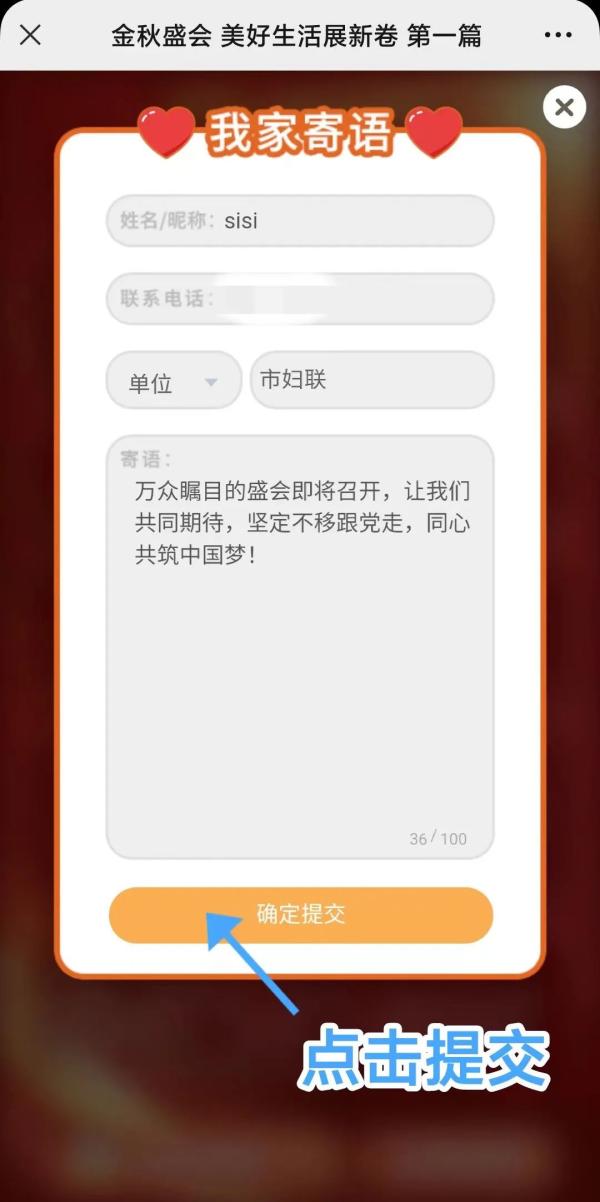Expand the 单位 dropdown
The height and width of the screenshot is (1202, 600).
(174, 382)
